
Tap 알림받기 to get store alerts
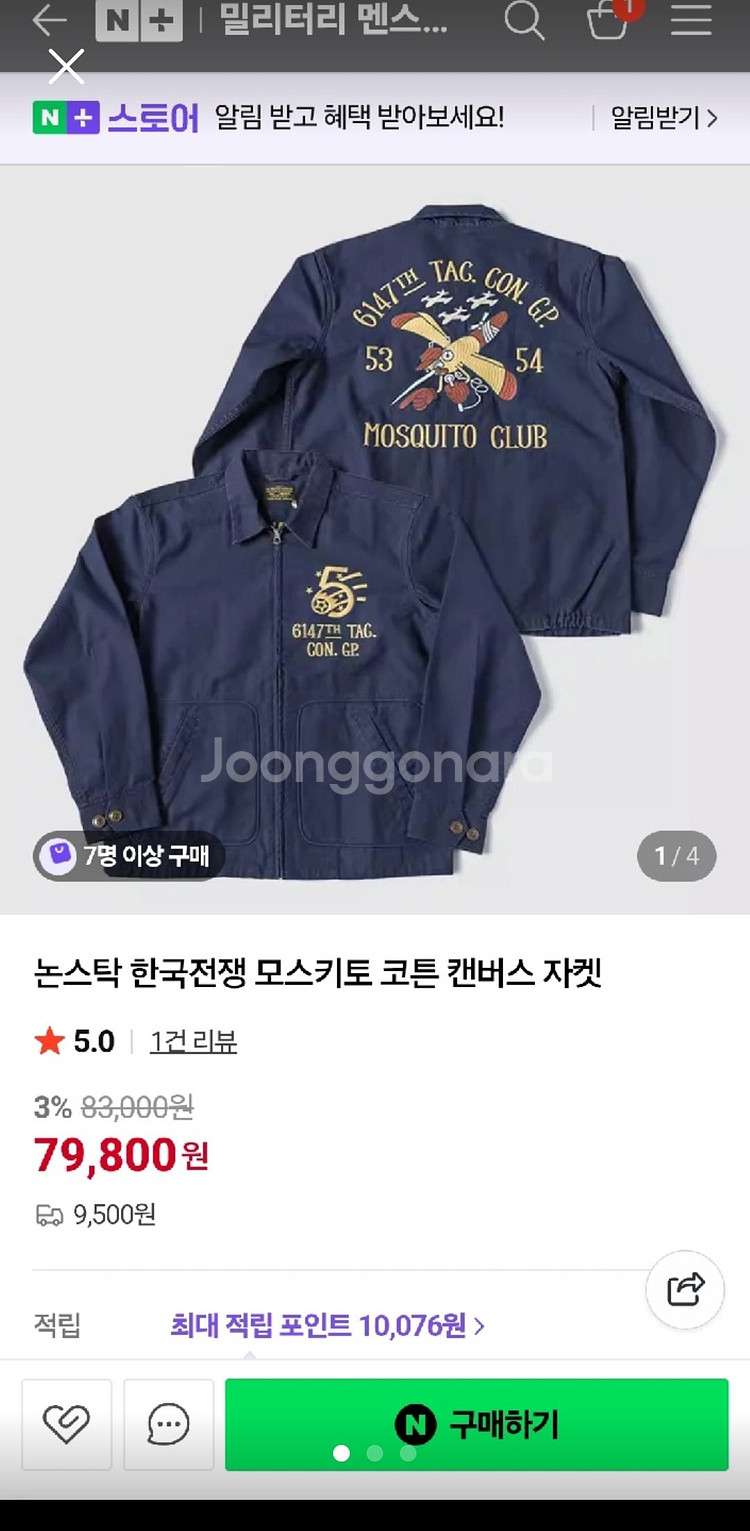click(x=665, y=118)
